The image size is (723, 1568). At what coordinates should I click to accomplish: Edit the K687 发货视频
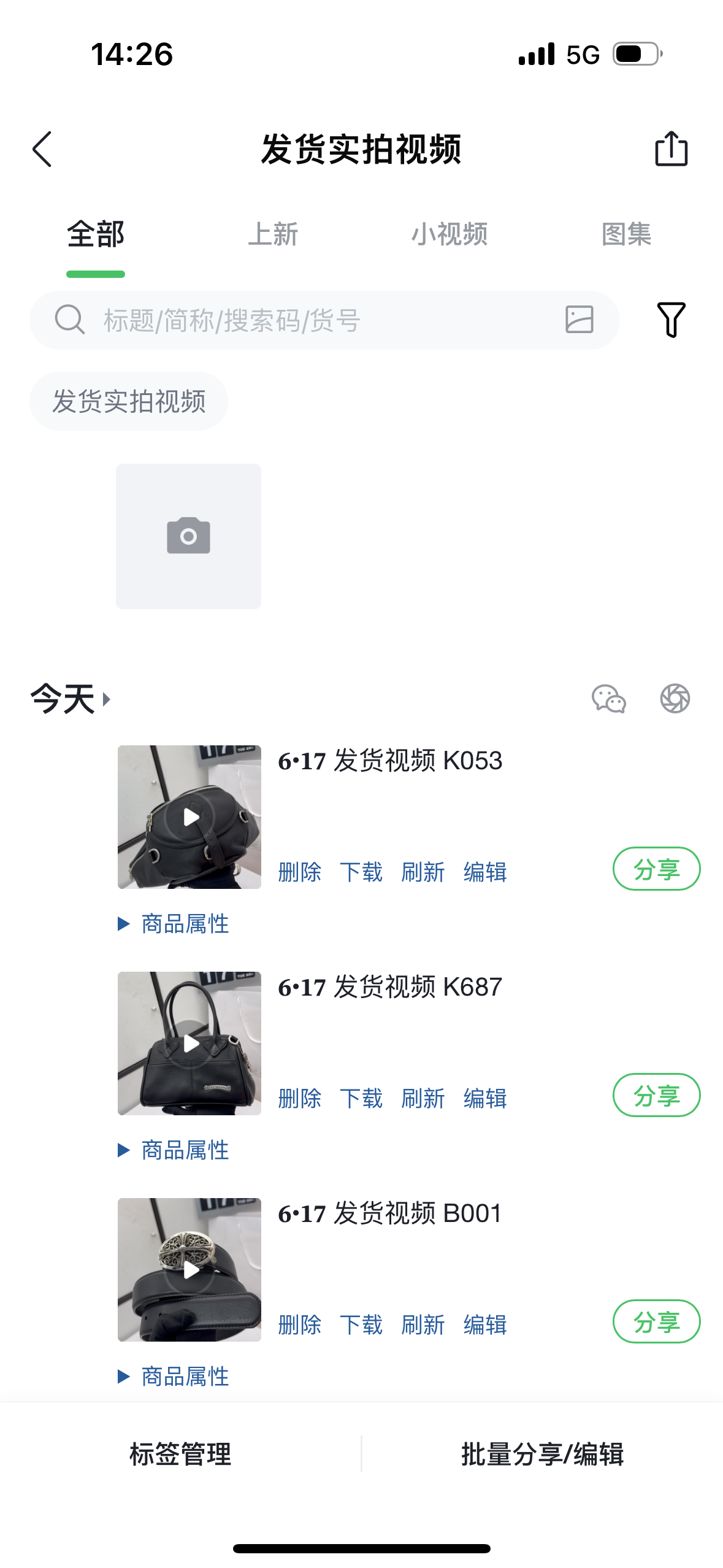click(485, 1098)
